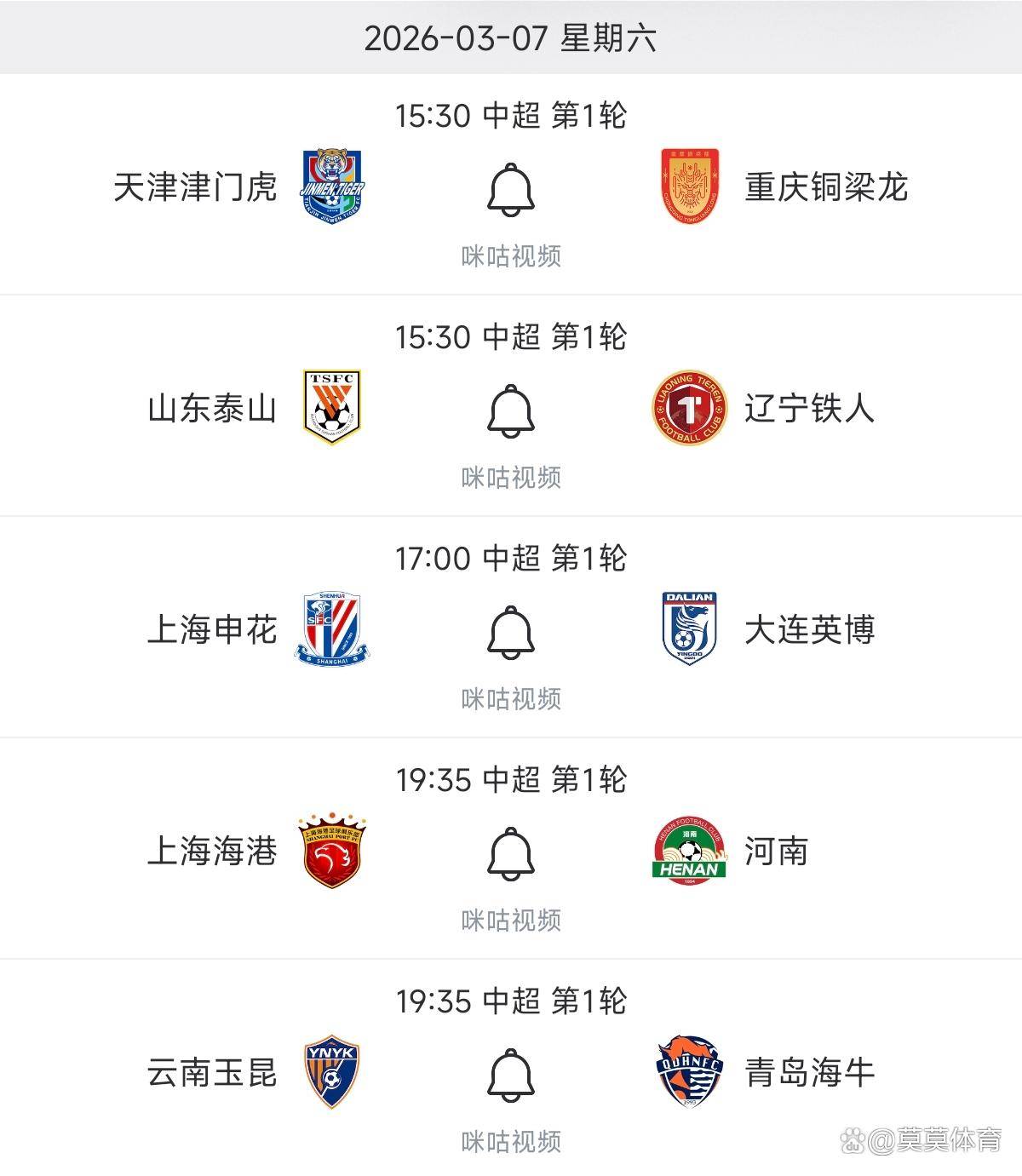Open the 山东泰山 match details

(213, 409)
